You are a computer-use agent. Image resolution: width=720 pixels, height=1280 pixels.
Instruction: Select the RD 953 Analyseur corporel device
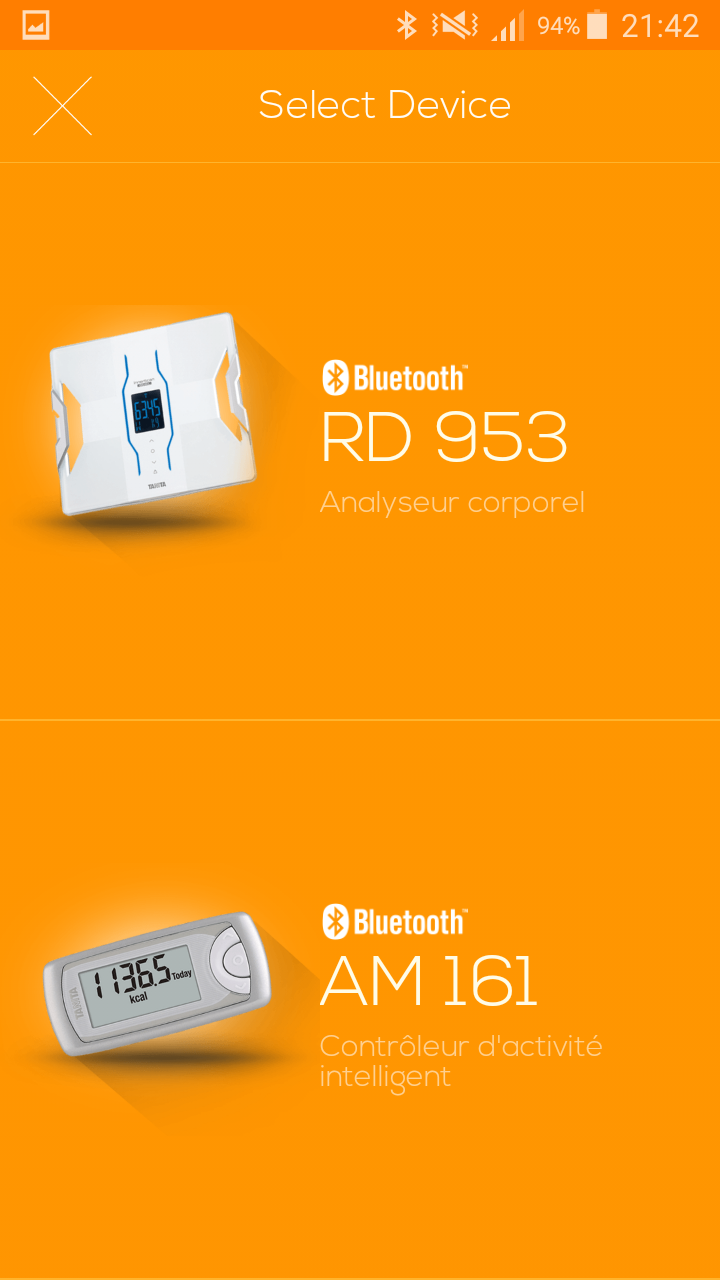[360, 440]
